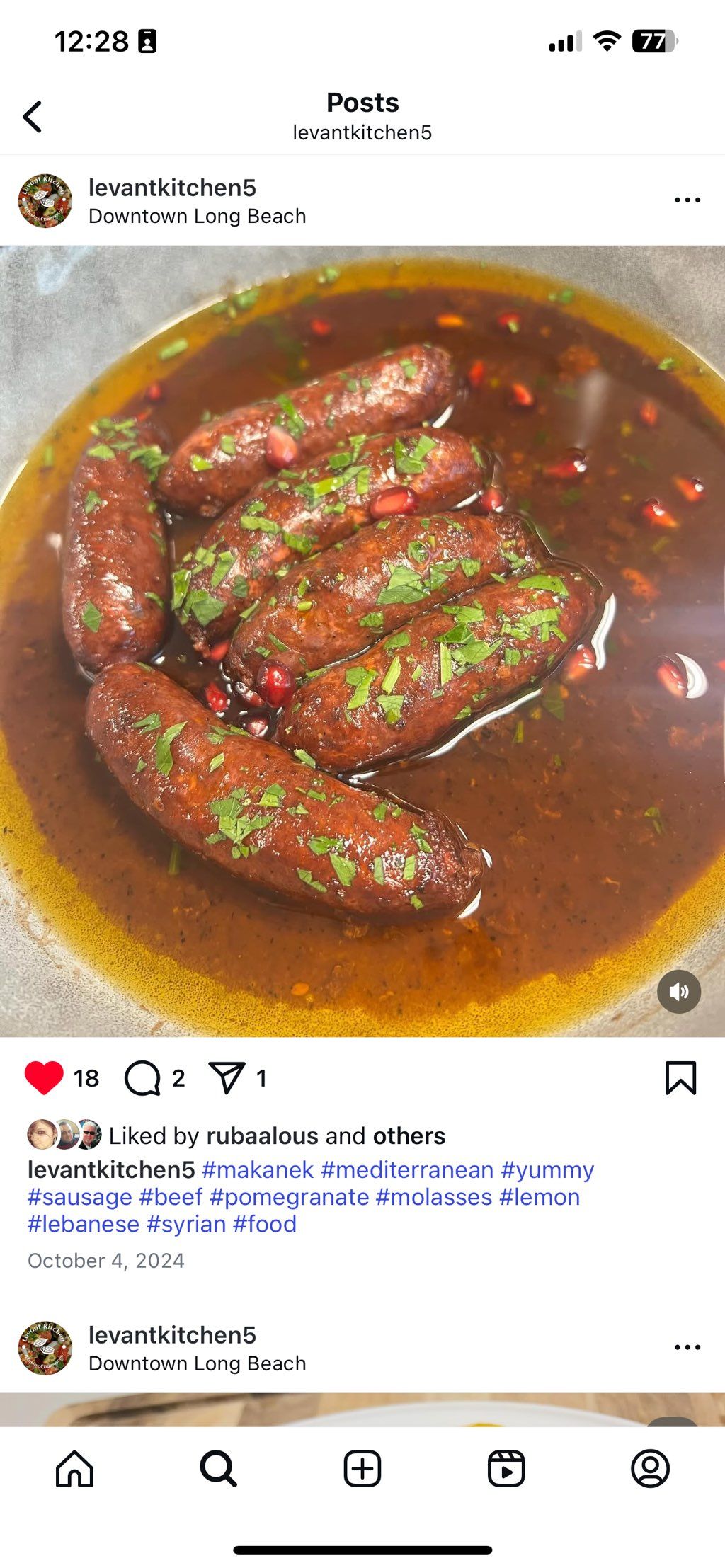The image size is (725, 1568).
Task: Open the #pomegranate hashtag
Action: (x=289, y=1196)
